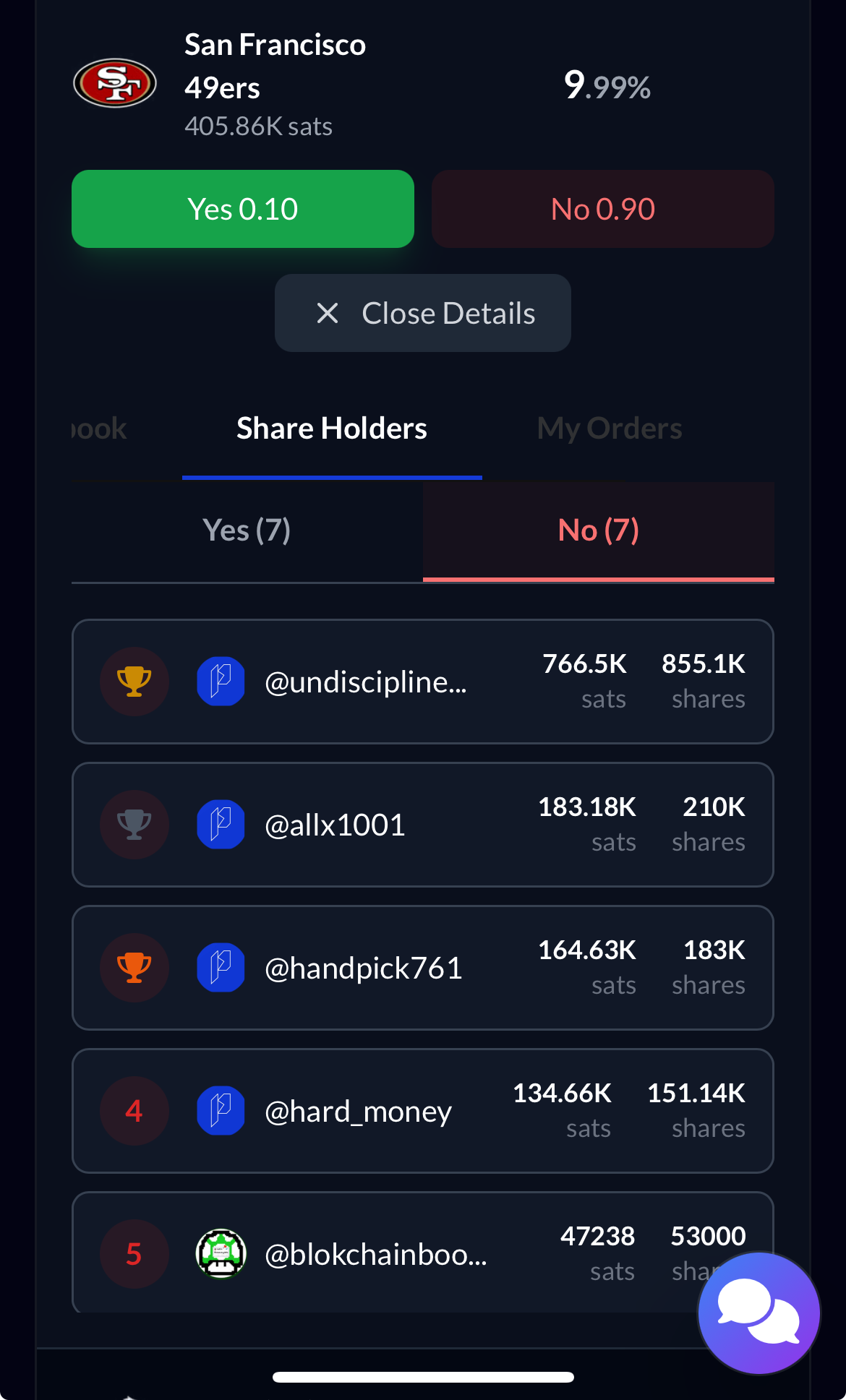Open the Share Holders tab
Image resolution: width=846 pixels, height=1400 pixels.
click(332, 429)
